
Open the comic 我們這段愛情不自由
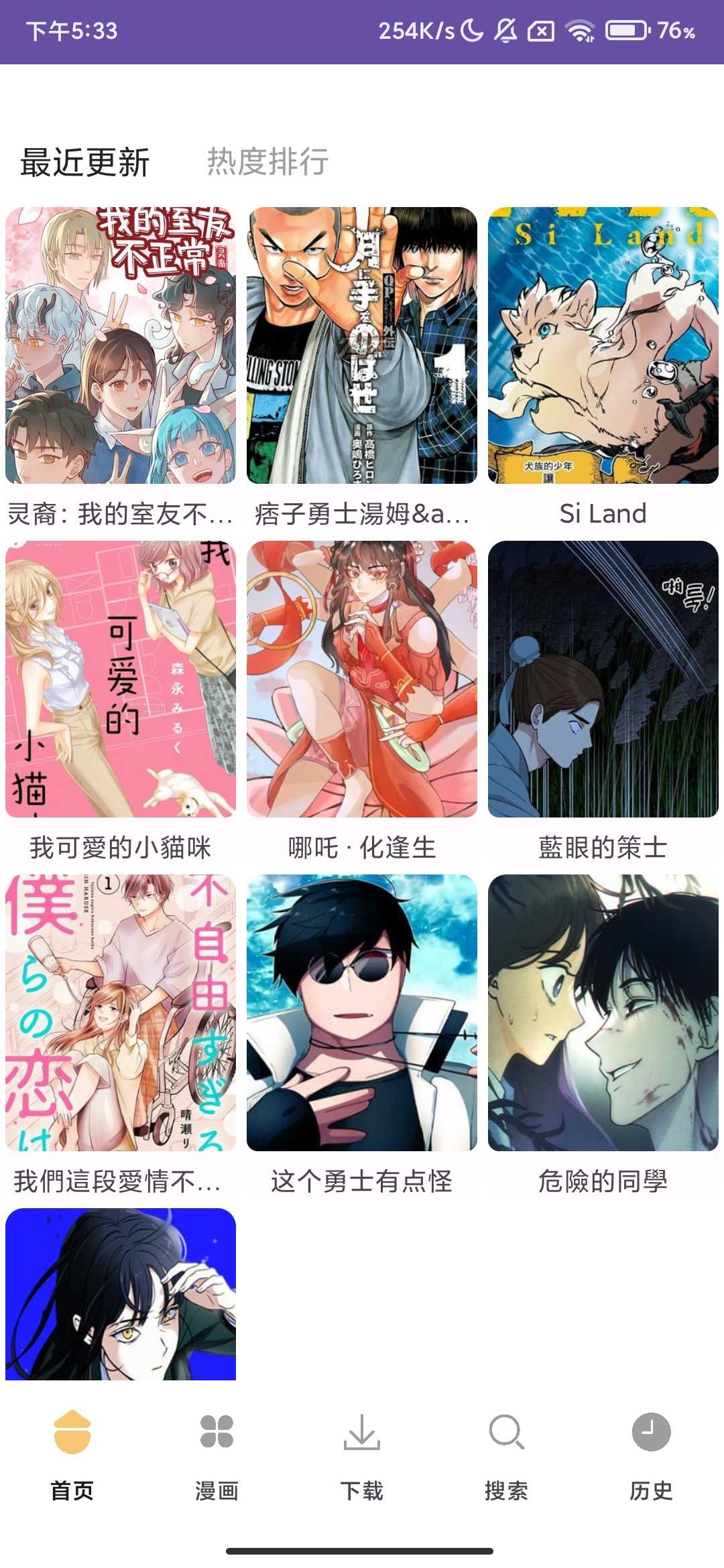pyautogui.click(x=121, y=1013)
